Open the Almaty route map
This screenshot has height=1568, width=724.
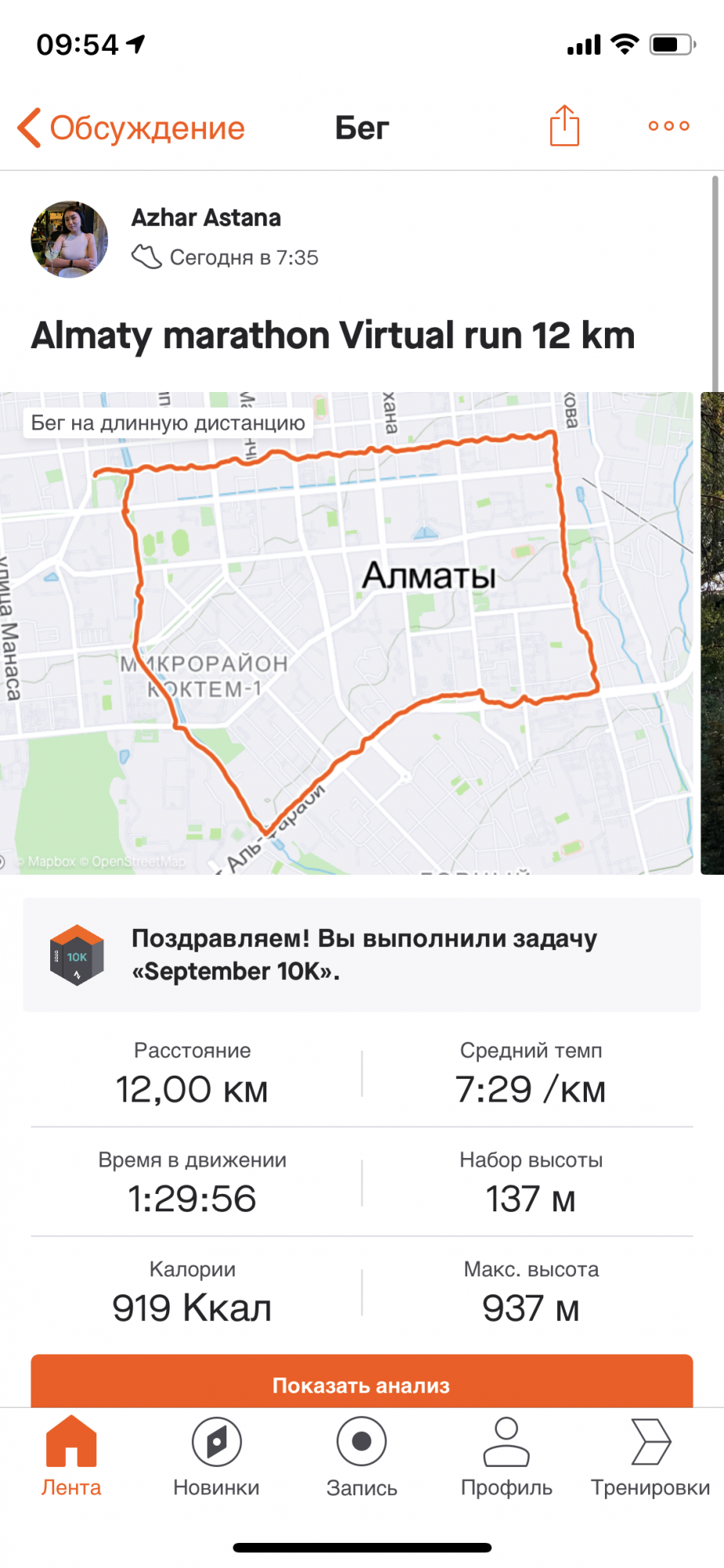tap(346, 633)
